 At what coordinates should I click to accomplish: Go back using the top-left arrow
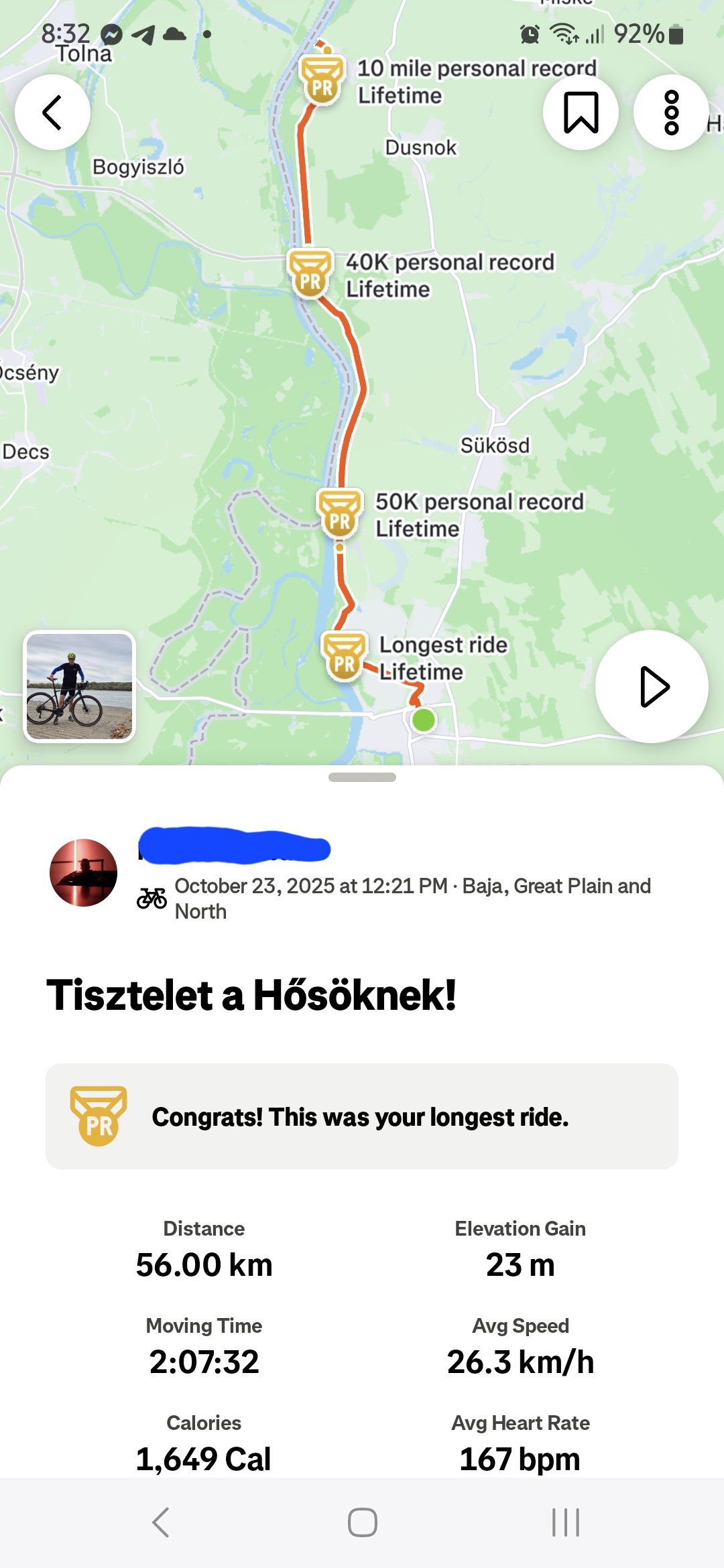click(52, 113)
